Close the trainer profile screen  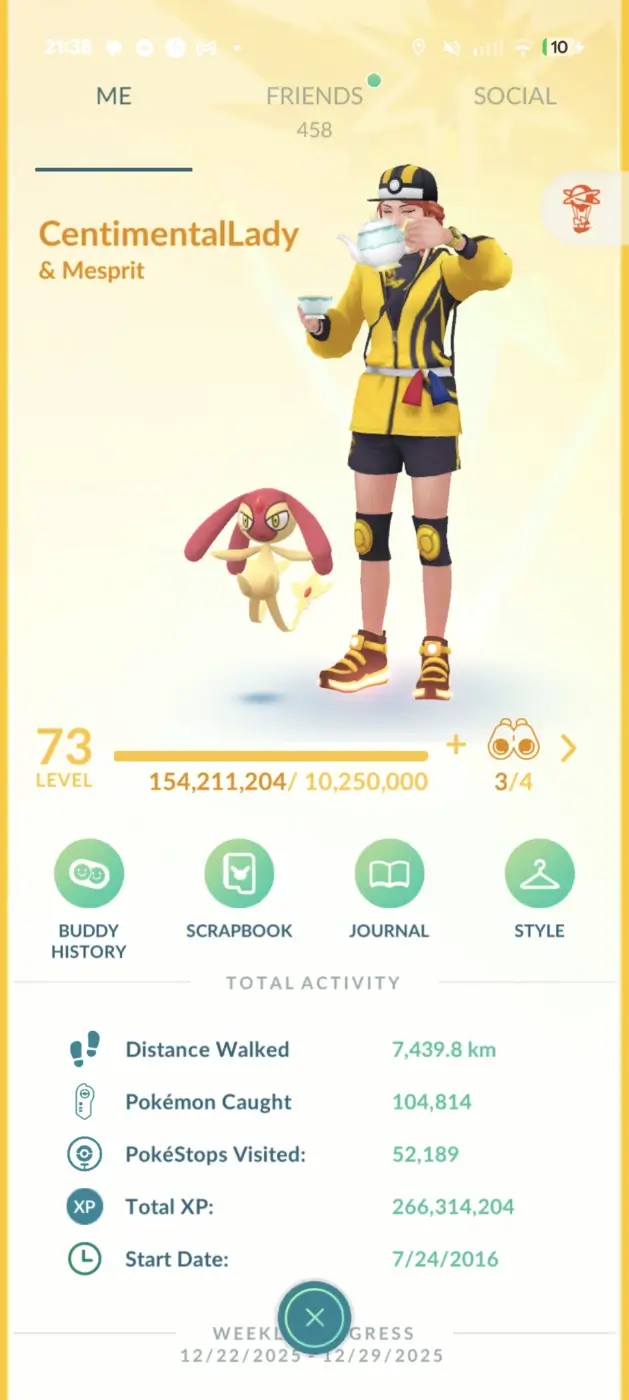(314, 1318)
